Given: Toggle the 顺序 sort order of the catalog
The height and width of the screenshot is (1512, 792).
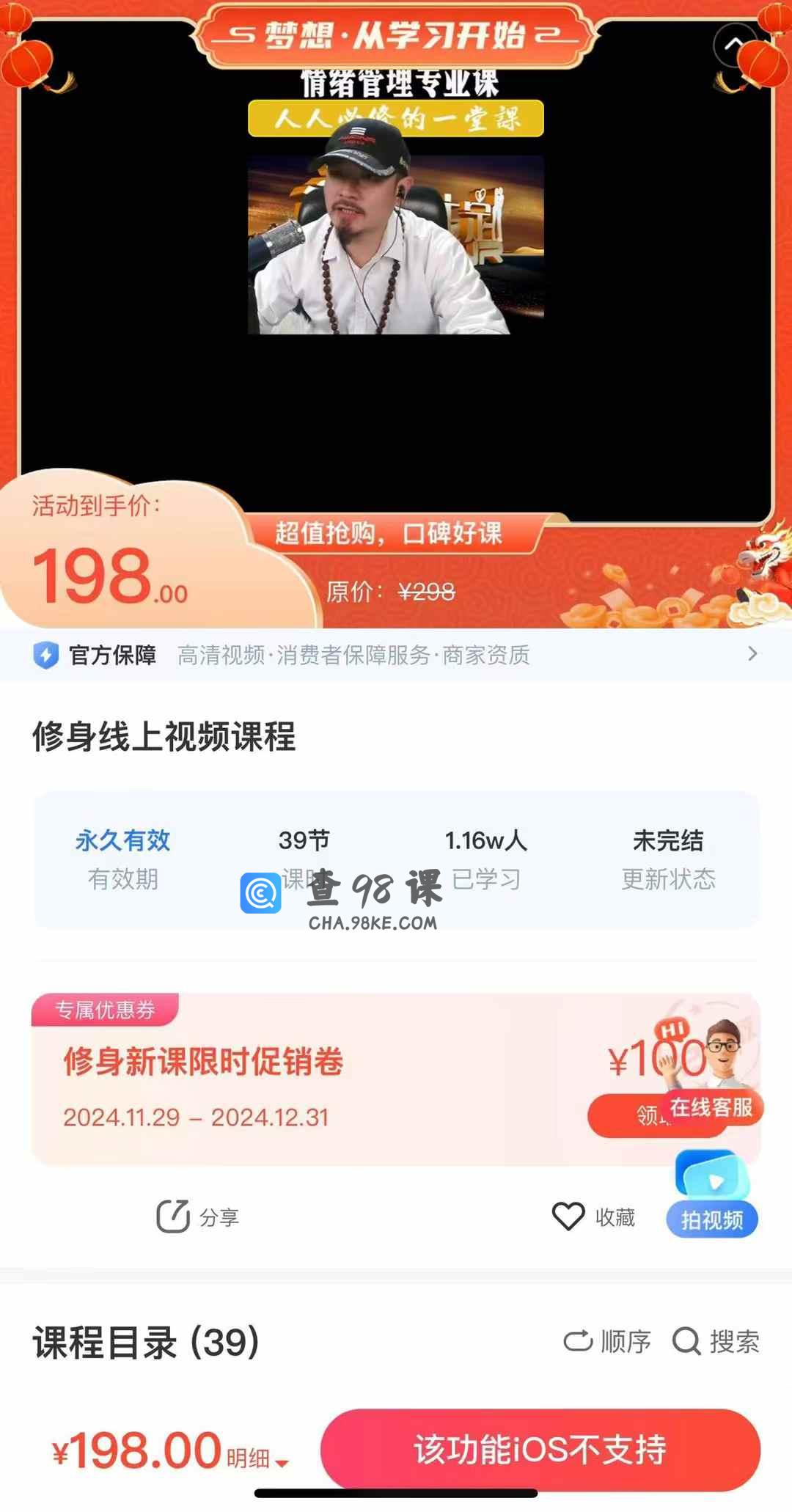Looking at the screenshot, I should [x=607, y=1342].
